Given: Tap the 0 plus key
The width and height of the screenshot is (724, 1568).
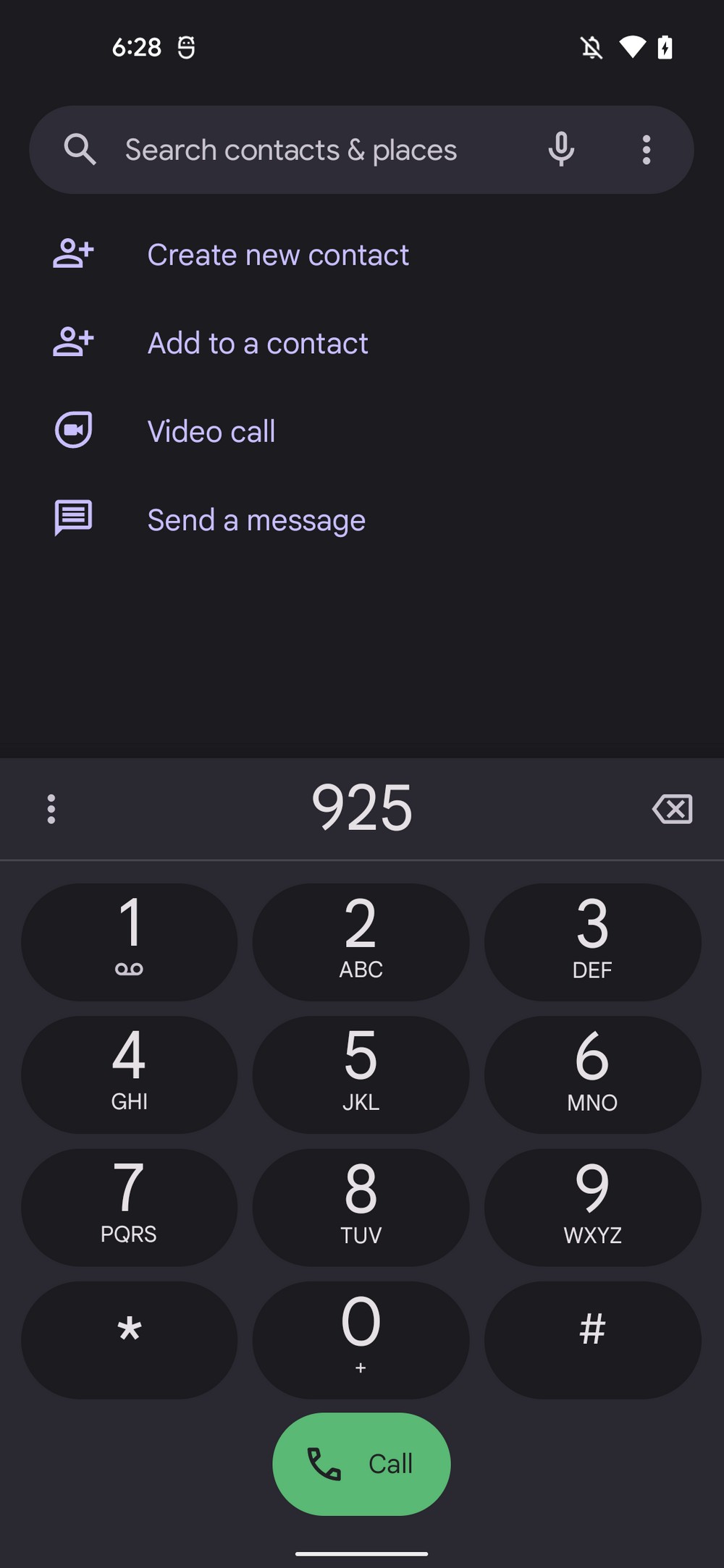Looking at the screenshot, I should tap(361, 1339).
